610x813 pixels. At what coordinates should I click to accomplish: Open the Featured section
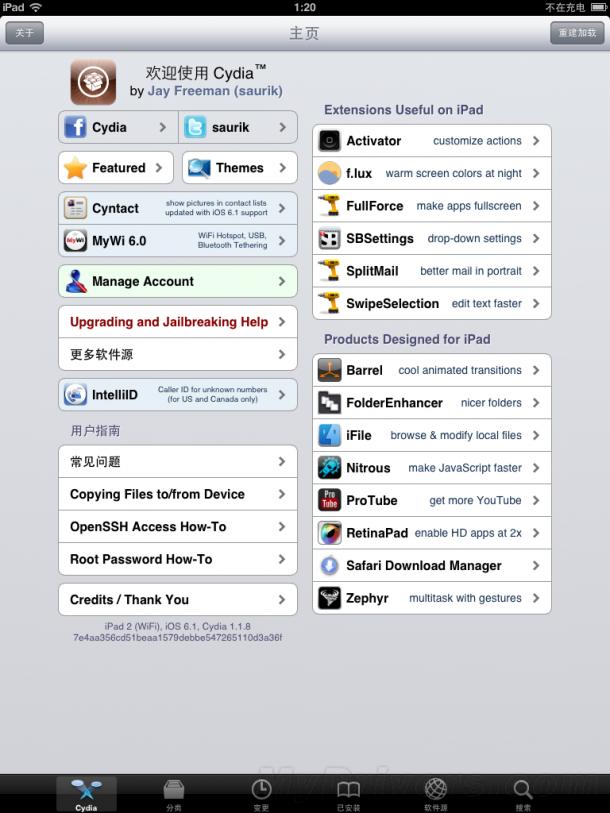116,168
